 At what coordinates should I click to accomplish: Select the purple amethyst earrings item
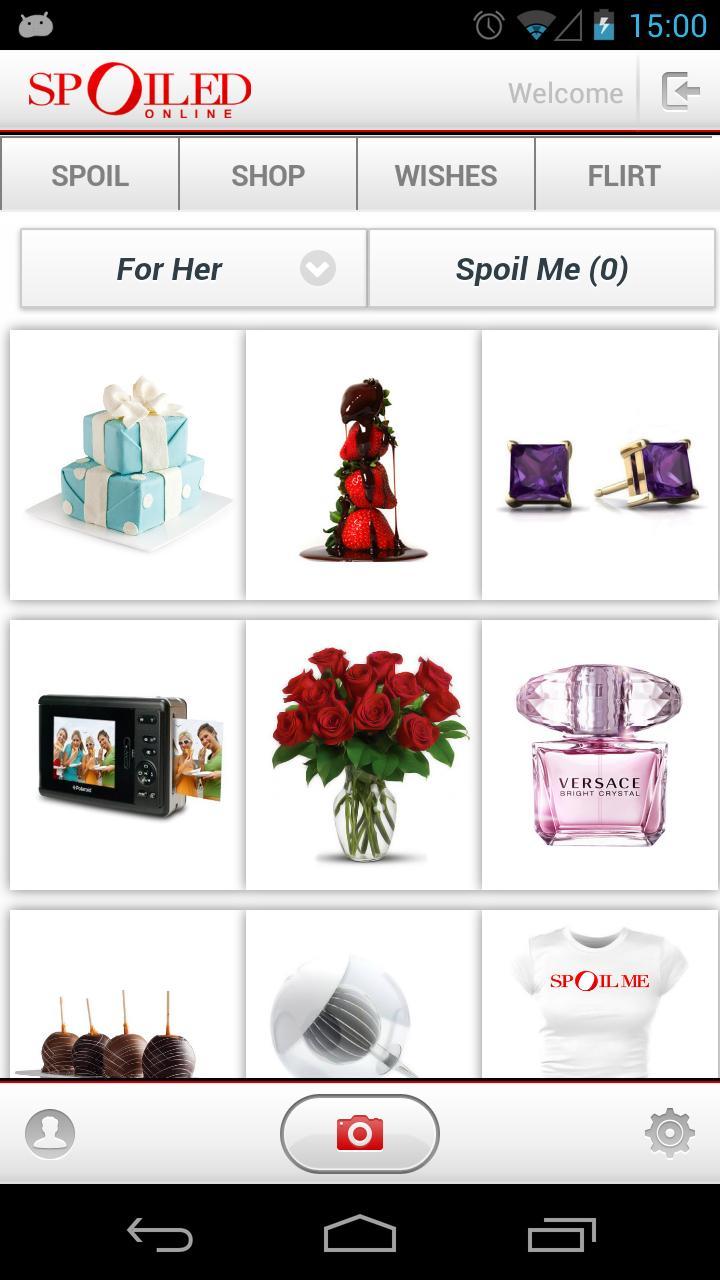600,465
